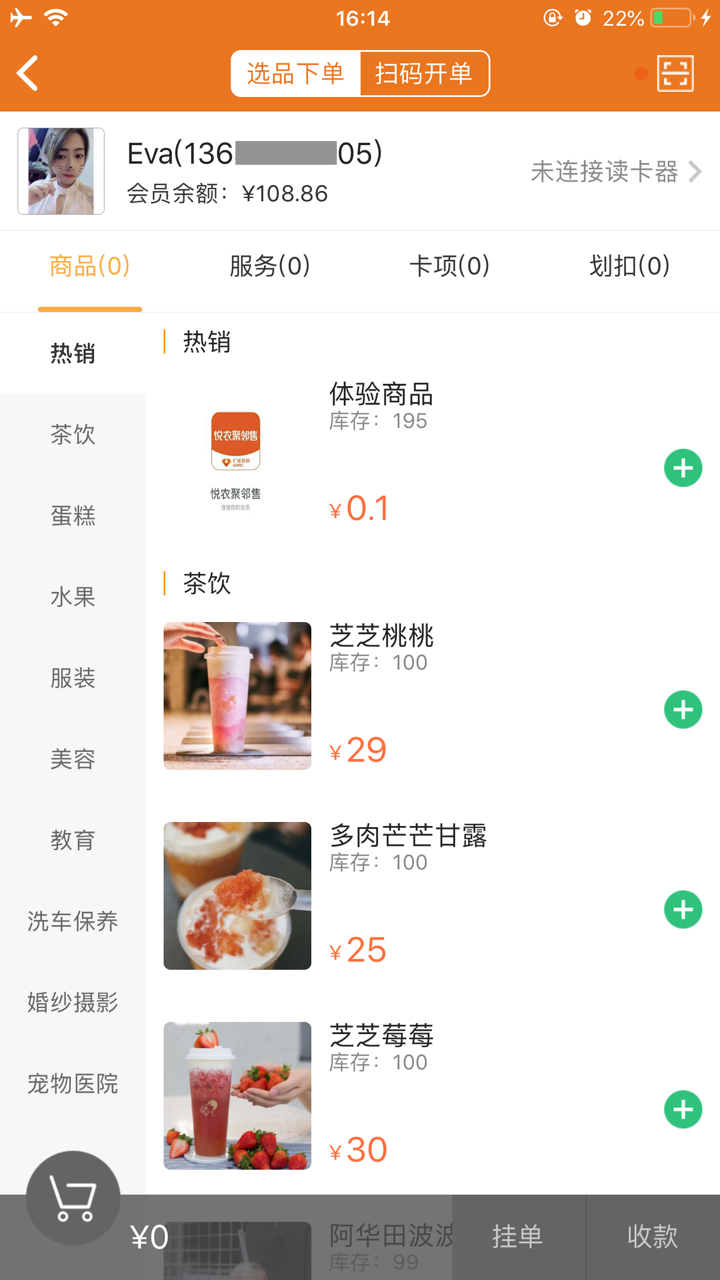
Task: Open the shopping cart
Action: click(x=71, y=1198)
